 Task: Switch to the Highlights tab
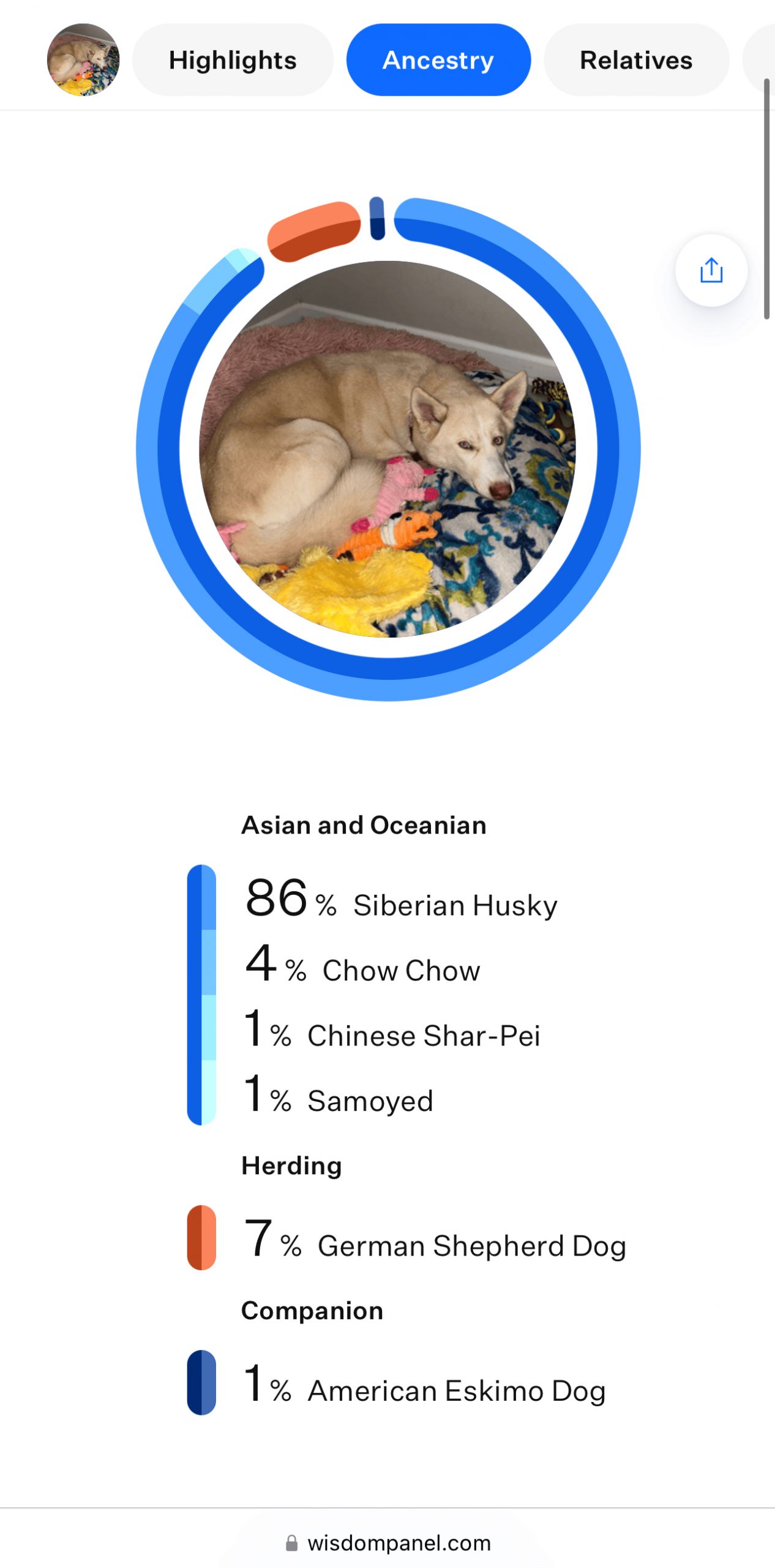pos(233,60)
